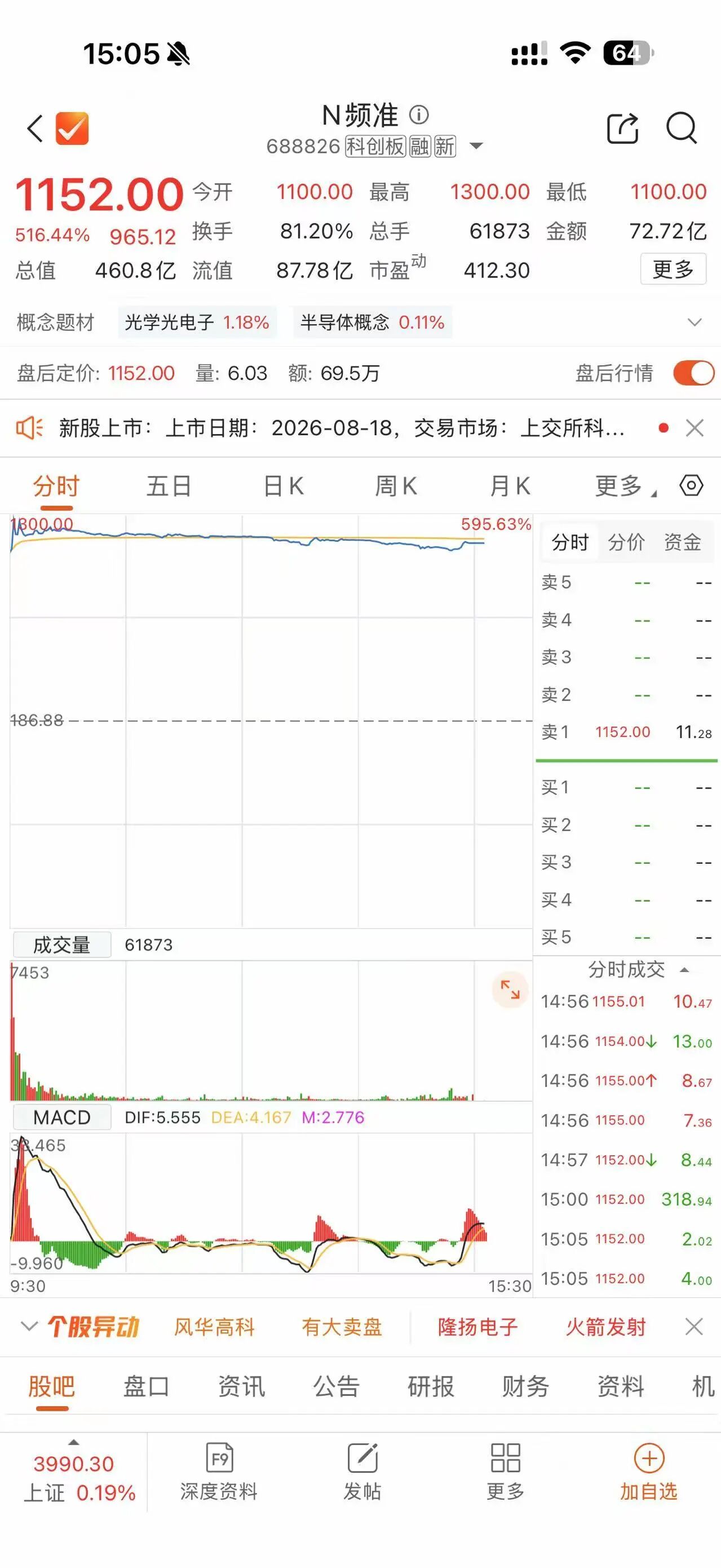Switch to the 月K chart tab

click(x=511, y=487)
